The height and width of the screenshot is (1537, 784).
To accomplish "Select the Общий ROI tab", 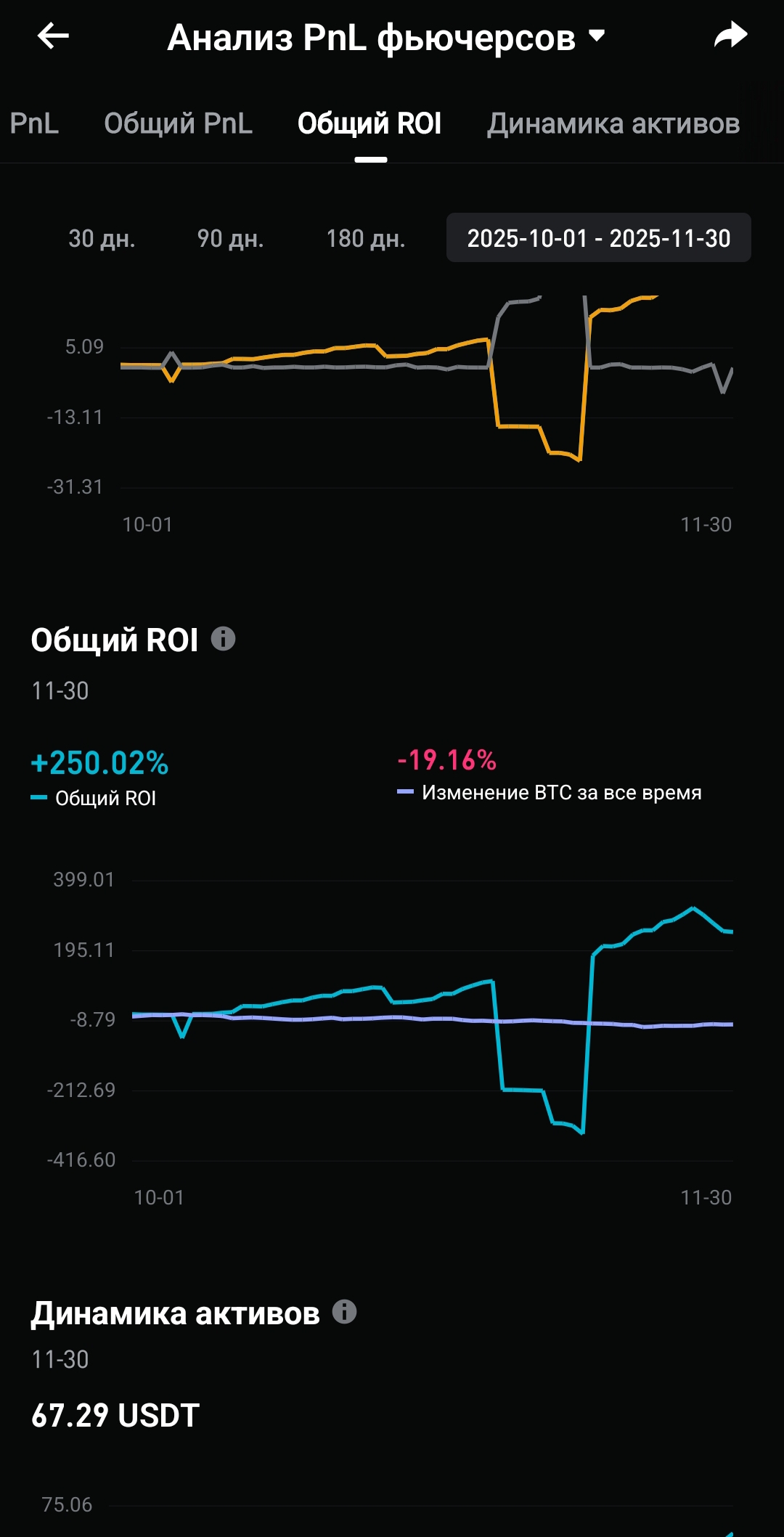I will 369,123.
